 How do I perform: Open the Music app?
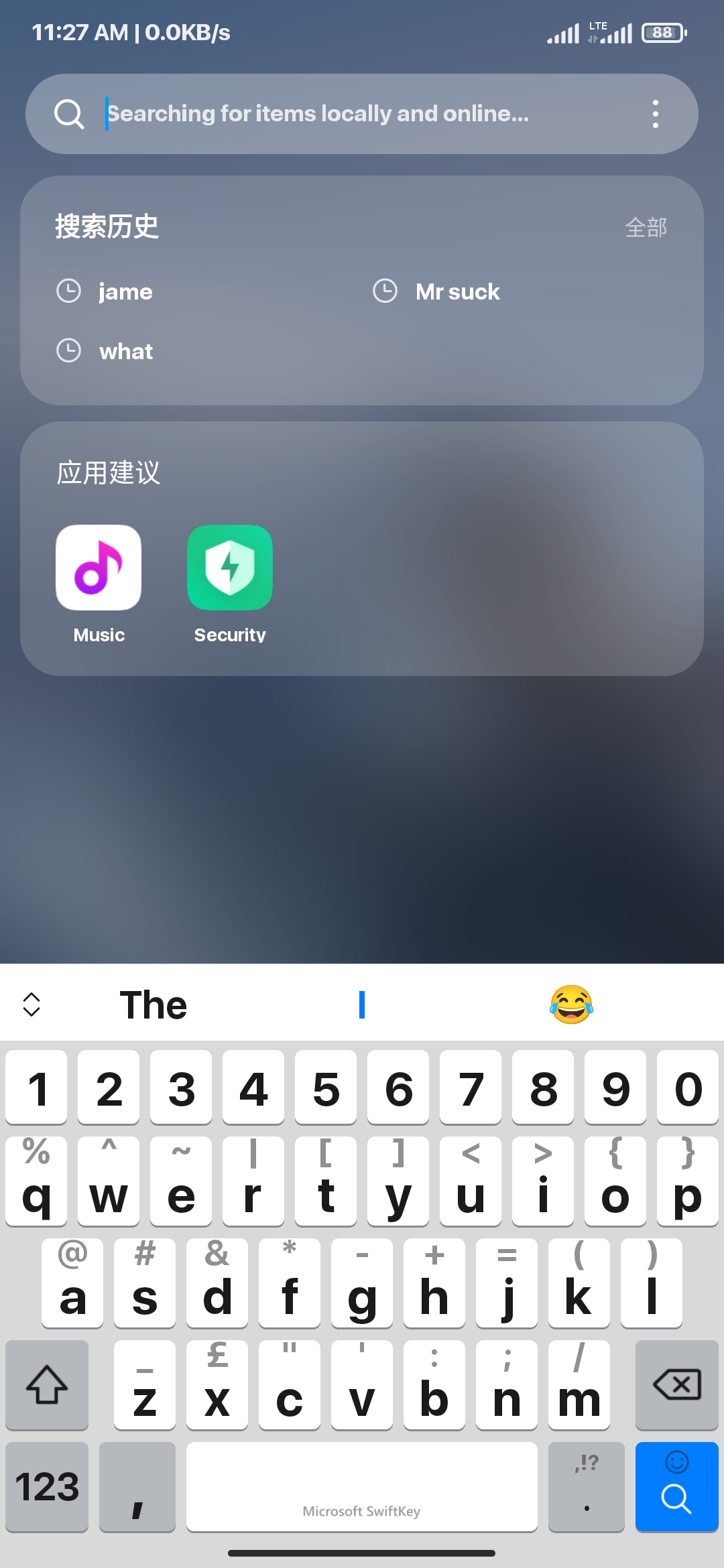pos(99,568)
